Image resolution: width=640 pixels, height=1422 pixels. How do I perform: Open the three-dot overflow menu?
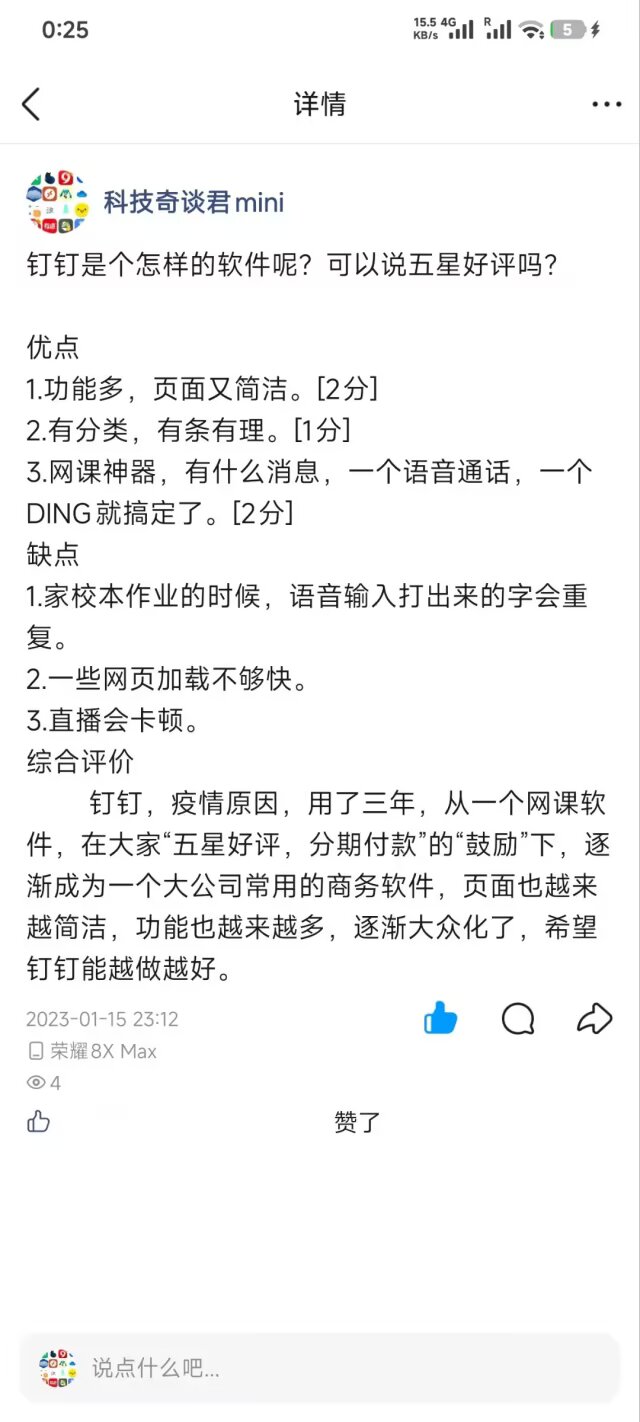607,104
